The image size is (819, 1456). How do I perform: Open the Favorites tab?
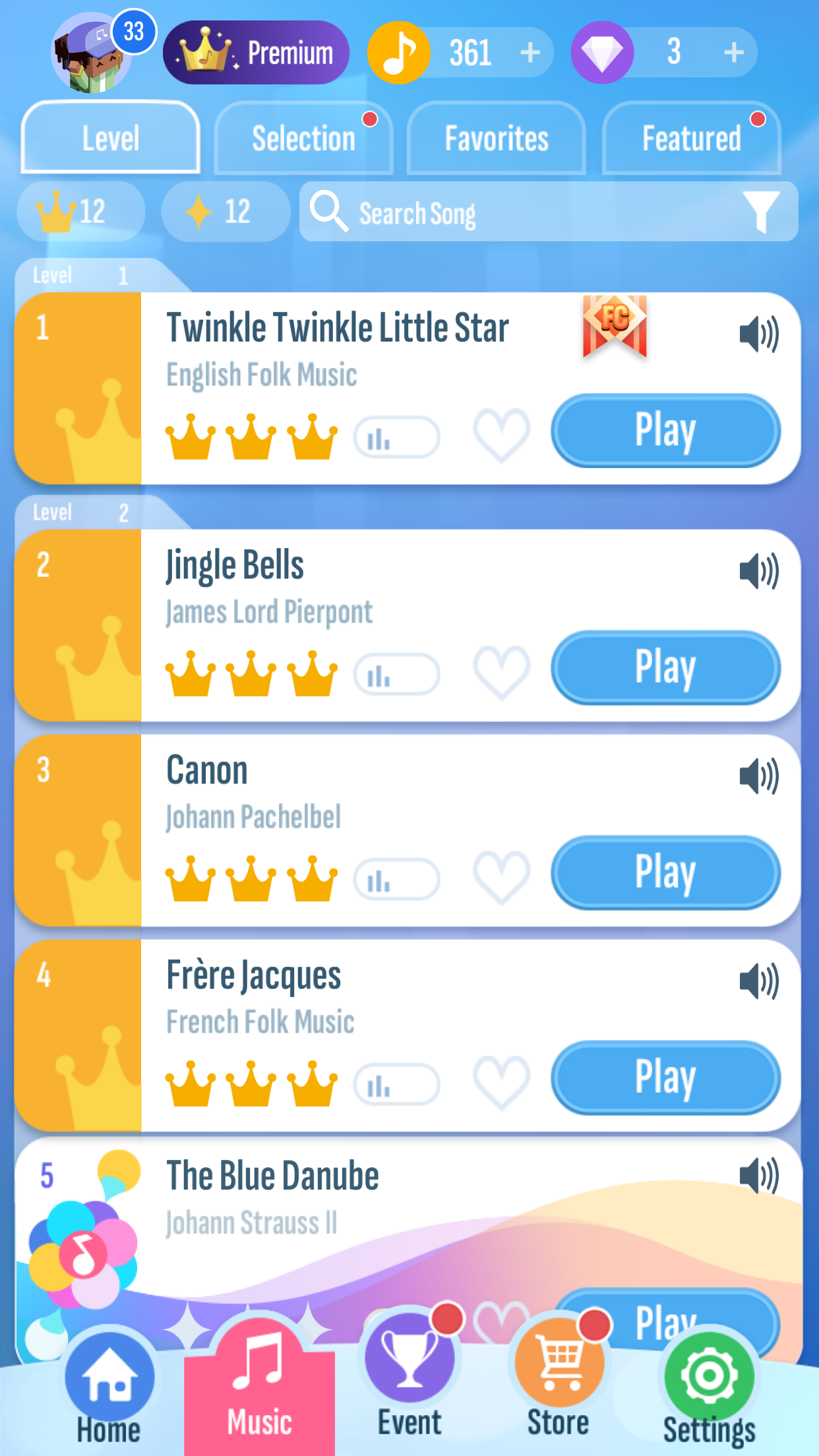pyautogui.click(x=496, y=139)
